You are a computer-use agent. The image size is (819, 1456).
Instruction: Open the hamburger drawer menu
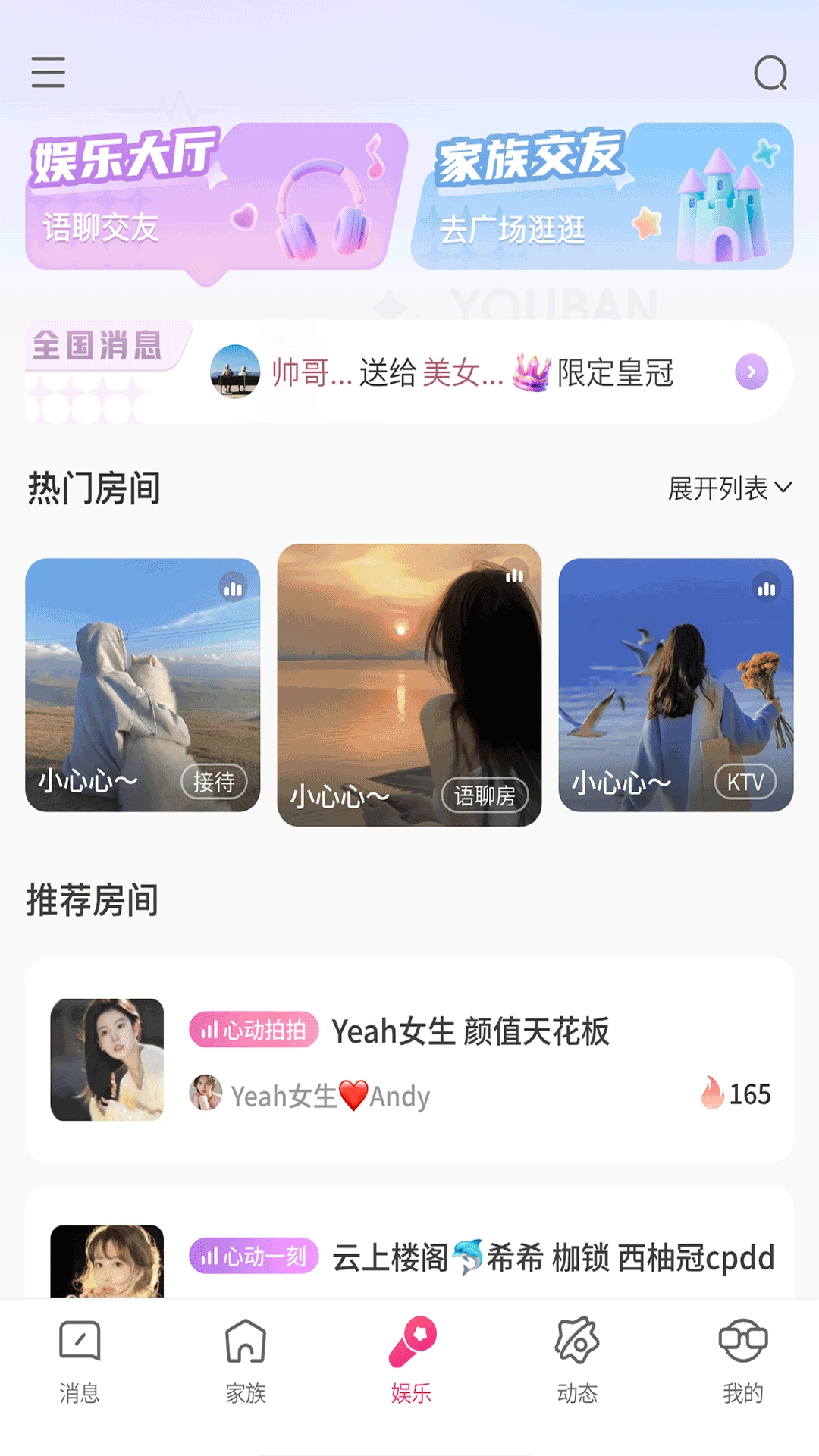pyautogui.click(x=48, y=72)
